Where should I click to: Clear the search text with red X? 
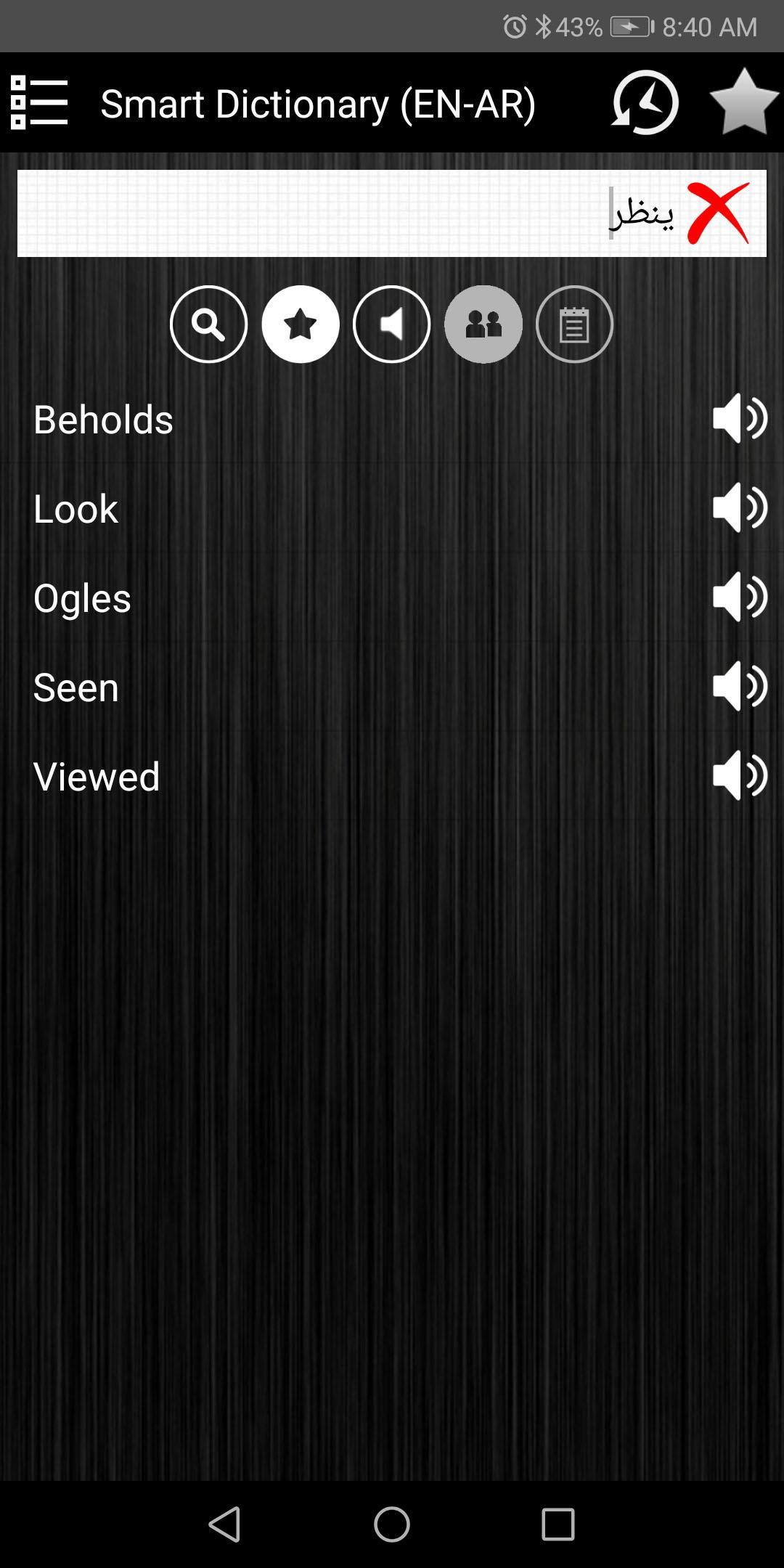tap(718, 213)
